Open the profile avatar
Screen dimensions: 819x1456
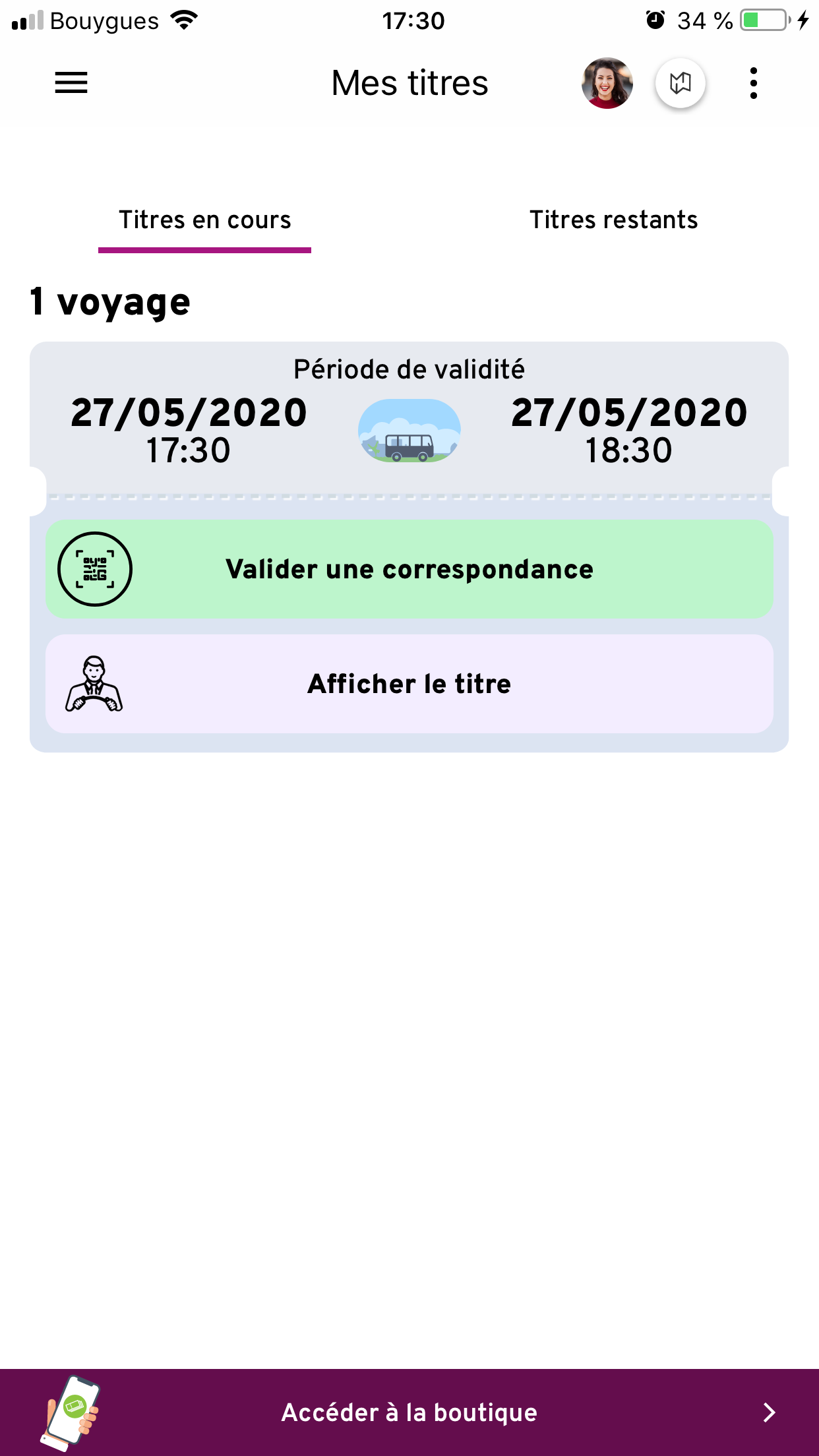point(607,83)
